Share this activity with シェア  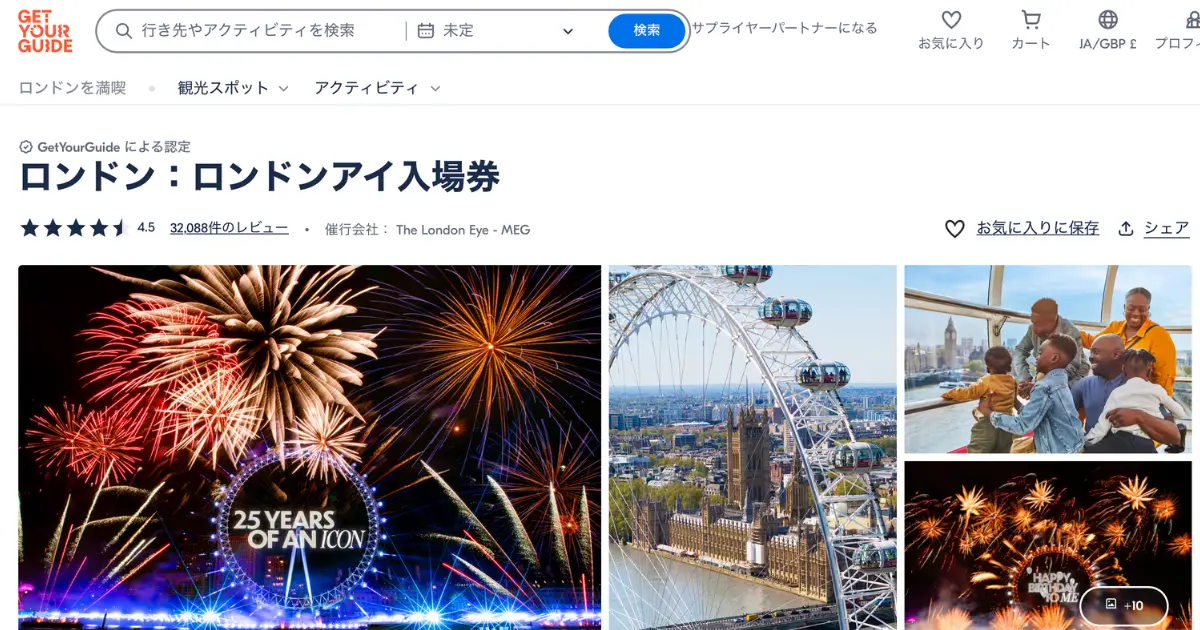(x=1154, y=228)
